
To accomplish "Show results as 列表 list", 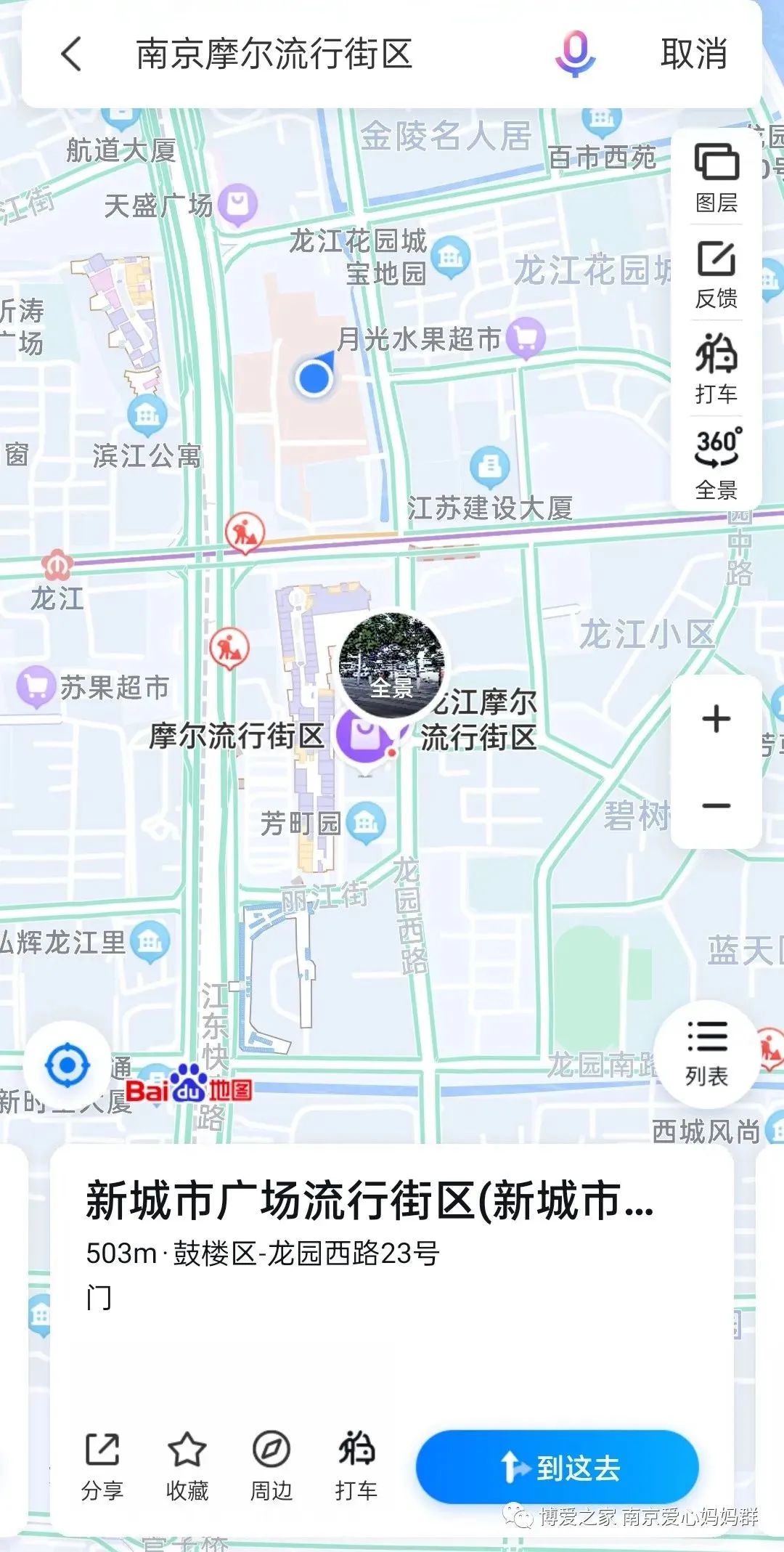I will (x=706, y=1052).
